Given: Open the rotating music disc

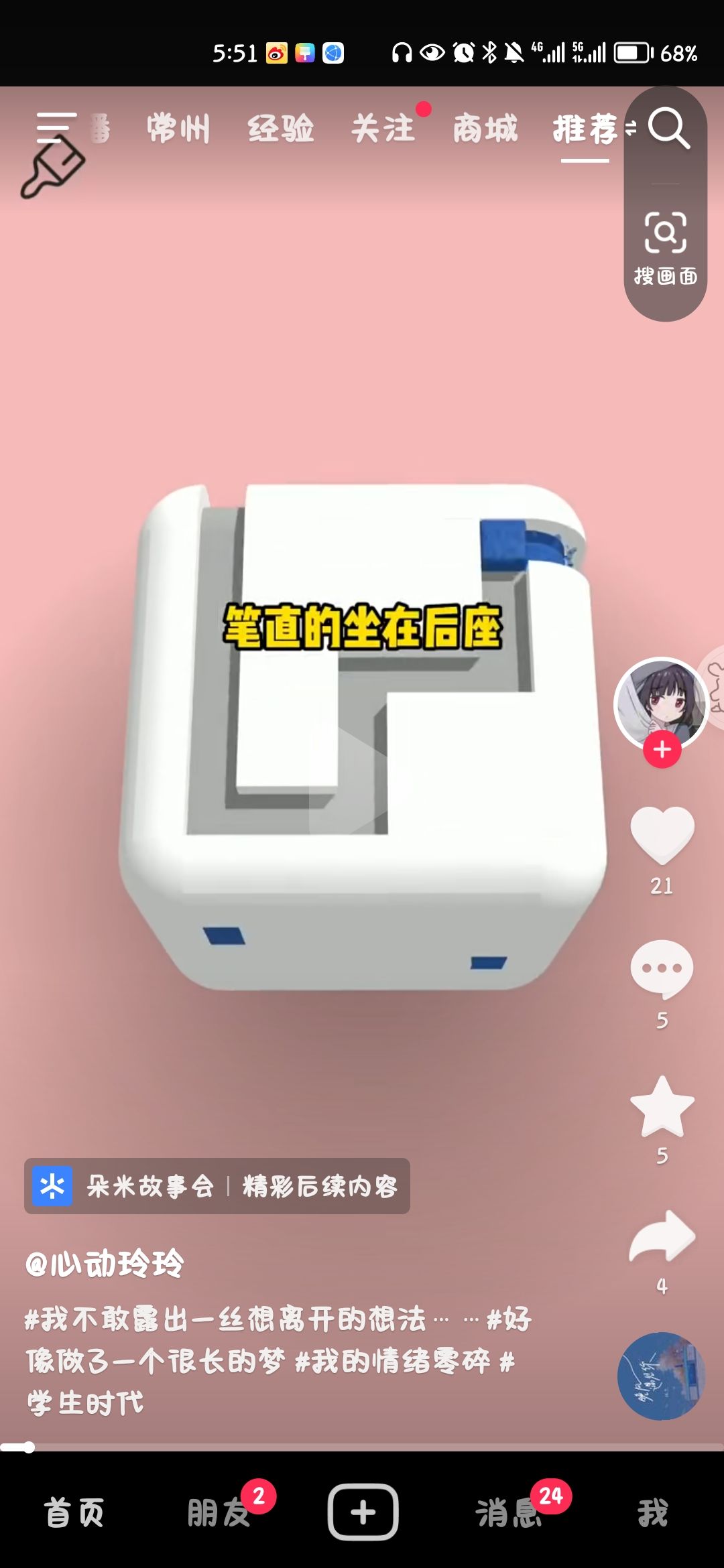Looking at the screenshot, I should coord(662,1376).
